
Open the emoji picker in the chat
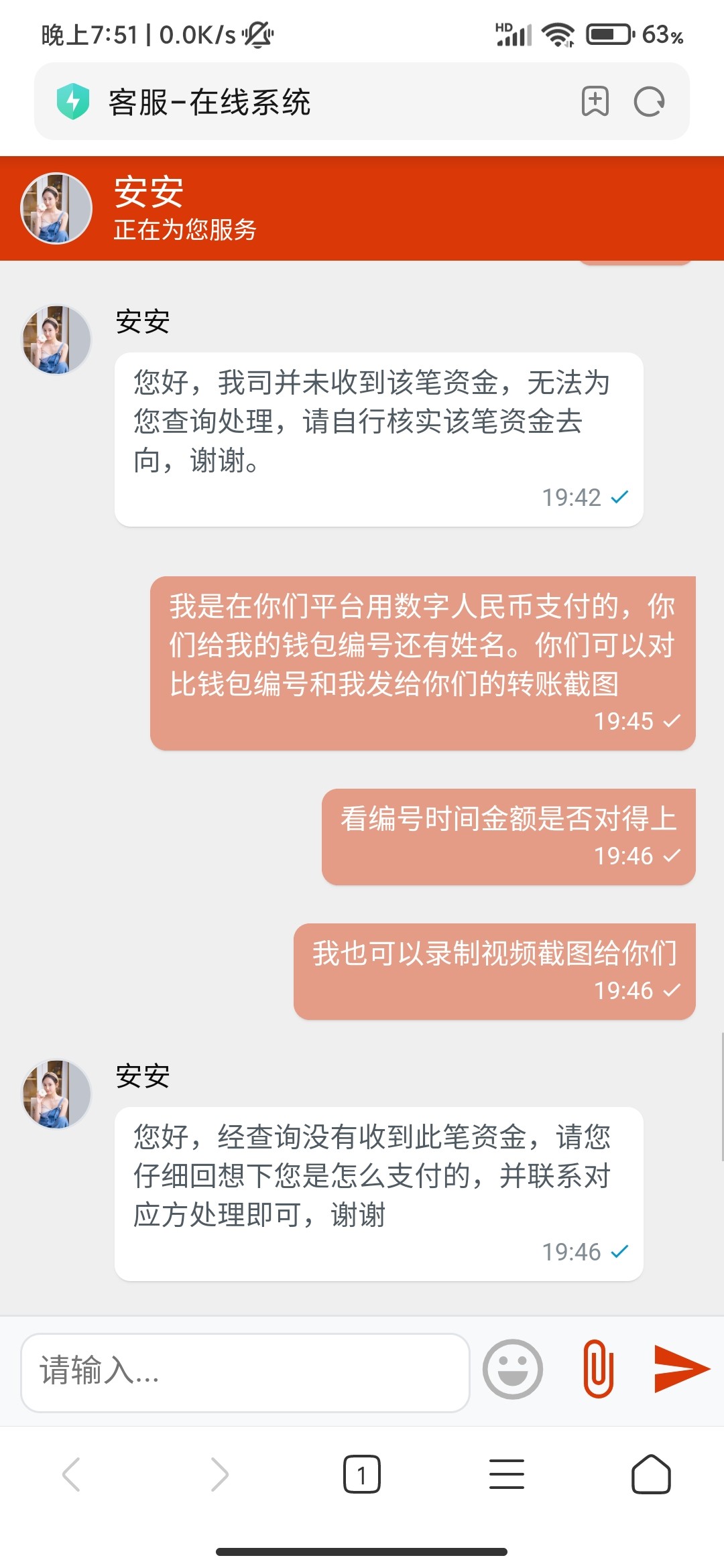(514, 1368)
